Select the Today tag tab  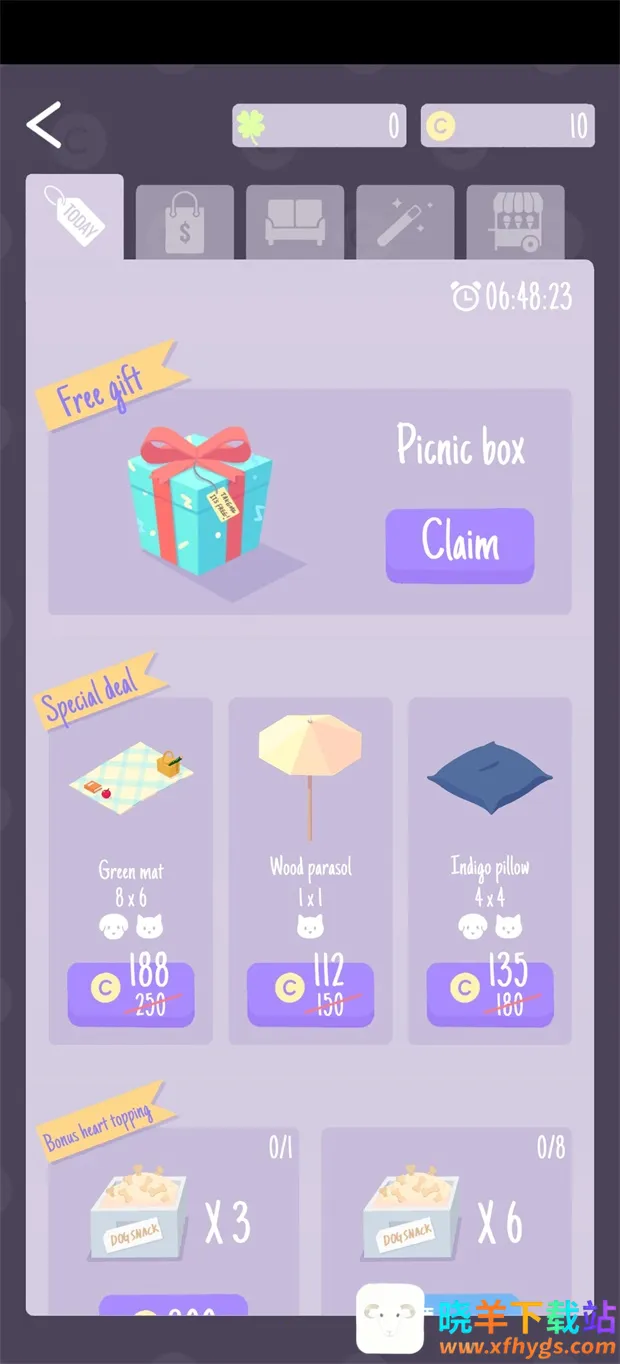click(75, 218)
